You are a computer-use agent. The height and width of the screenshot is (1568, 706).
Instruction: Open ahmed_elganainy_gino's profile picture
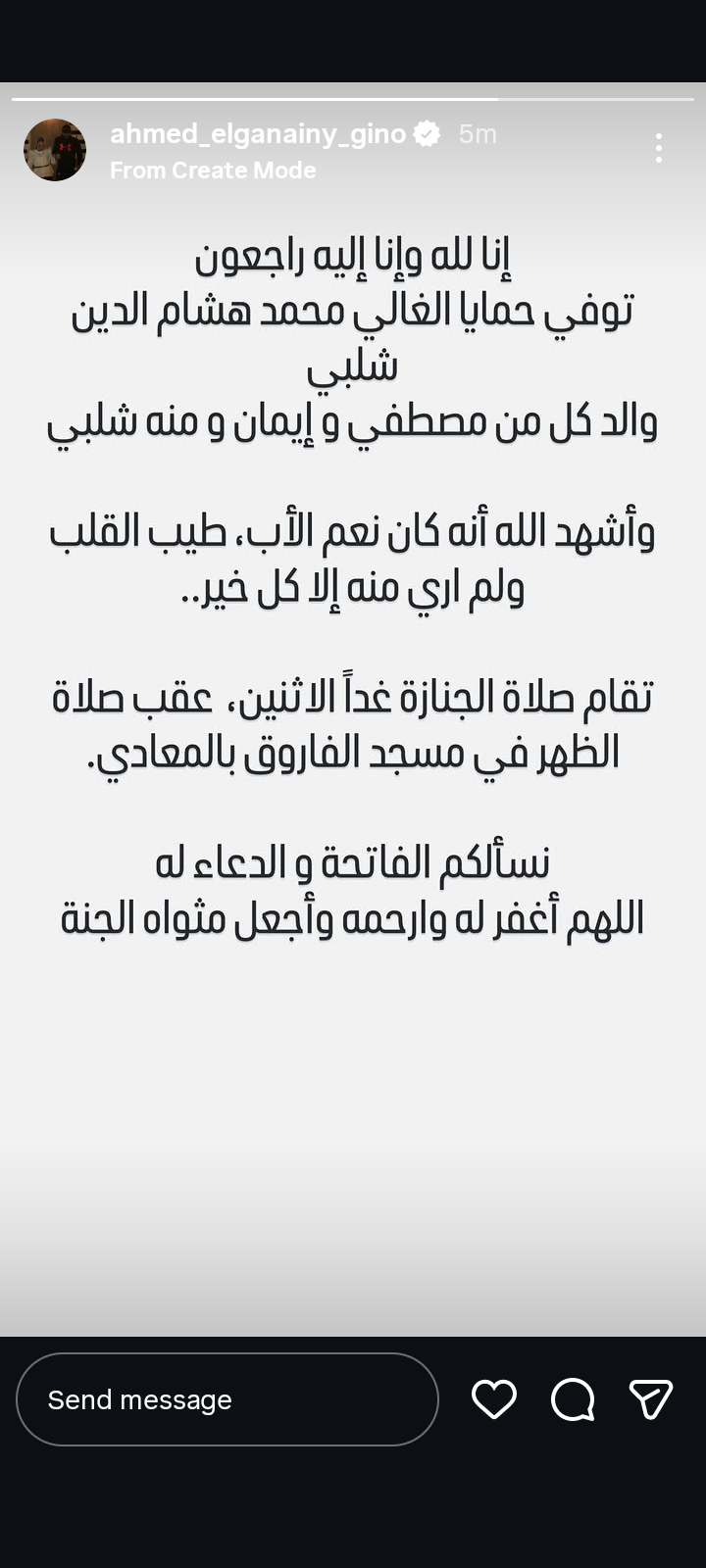(x=55, y=150)
